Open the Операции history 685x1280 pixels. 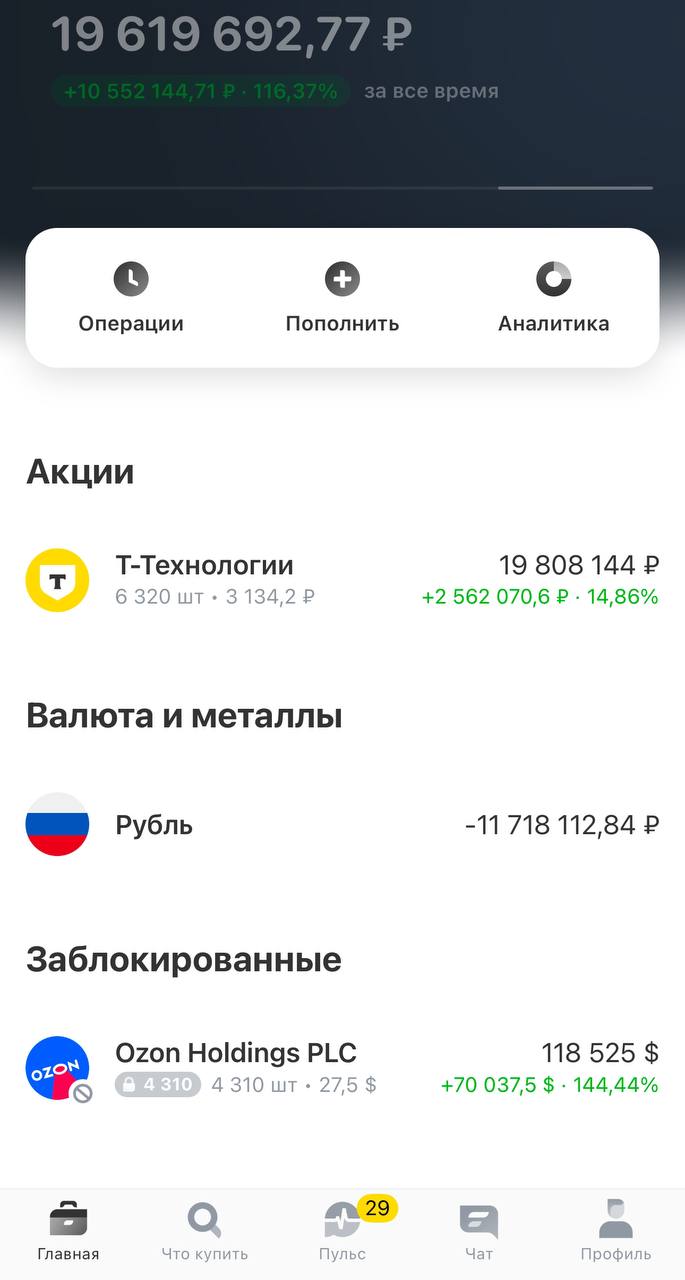131,297
